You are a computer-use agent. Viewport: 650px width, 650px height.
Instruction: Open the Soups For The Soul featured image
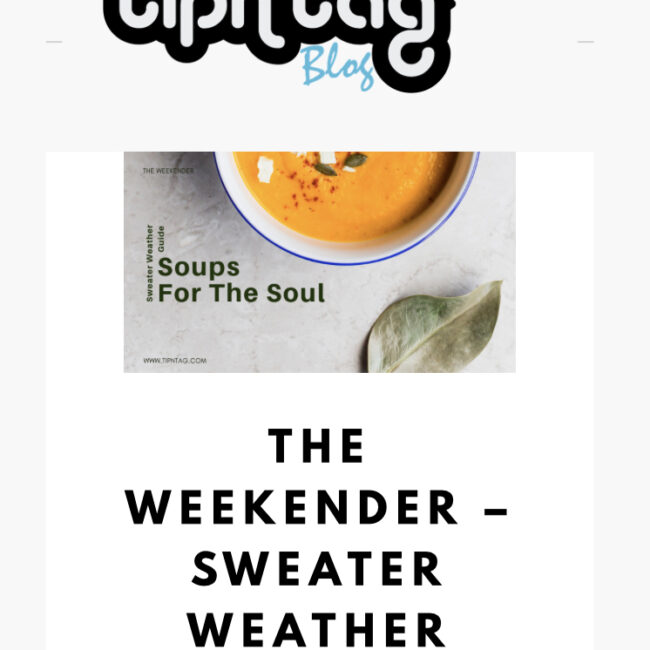319,262
